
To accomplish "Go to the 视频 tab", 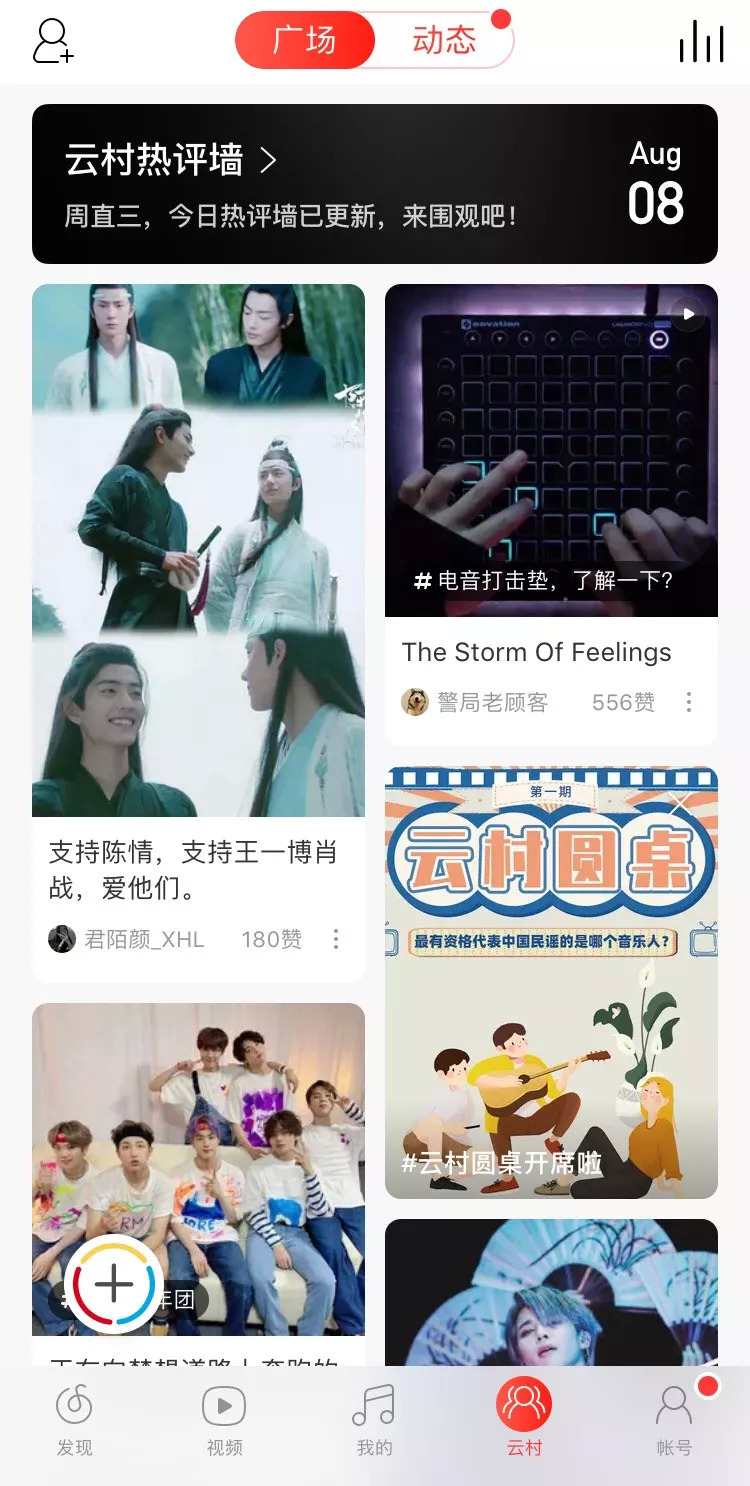I will (224, 1418).
